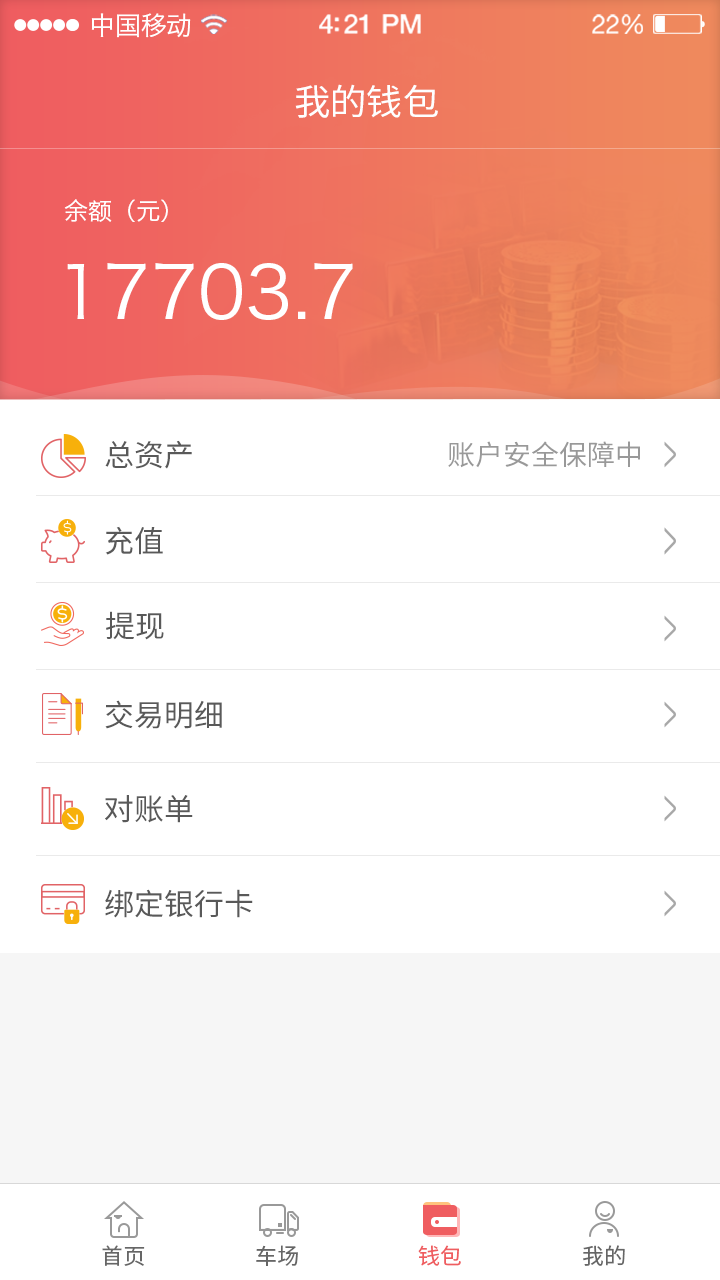Open the 总资产 (total assets) row
The height and width of the screenshot is (1280, 720).
360,455
